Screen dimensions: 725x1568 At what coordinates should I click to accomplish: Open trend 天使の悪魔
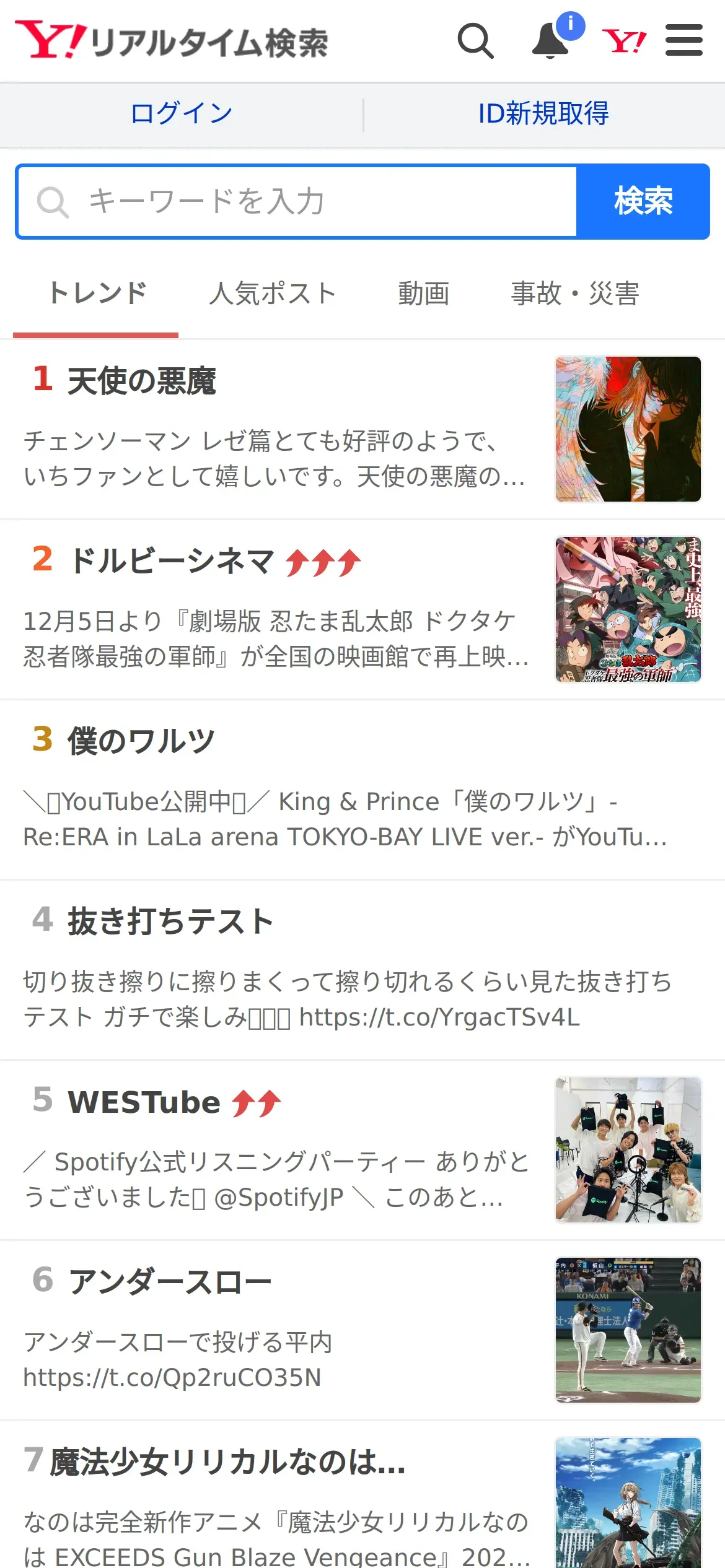click(143, 380)
